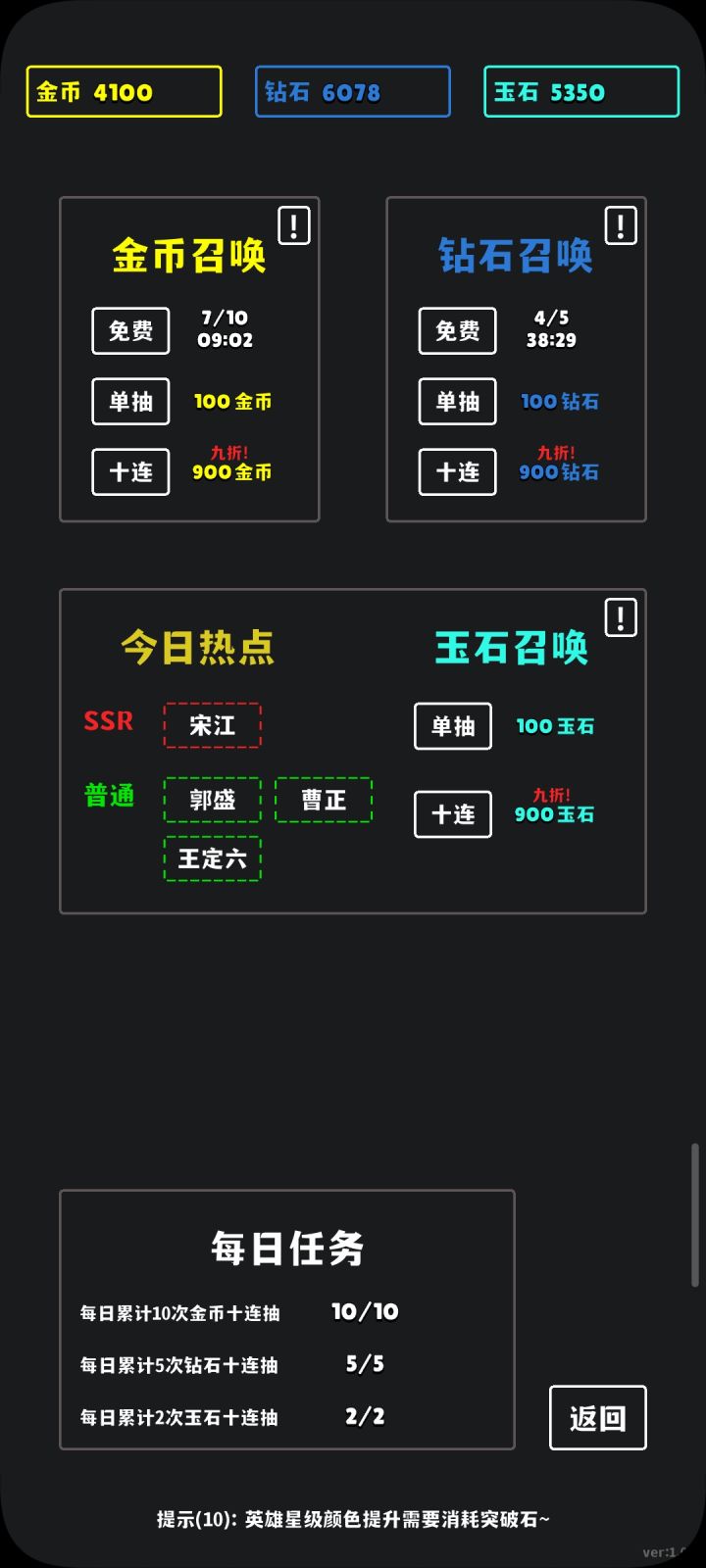Image resolution: width=706 pixels, height=1568 pixels.
Task: Click the 玉石 5350 currency display
Action: (x=580, y=91)
